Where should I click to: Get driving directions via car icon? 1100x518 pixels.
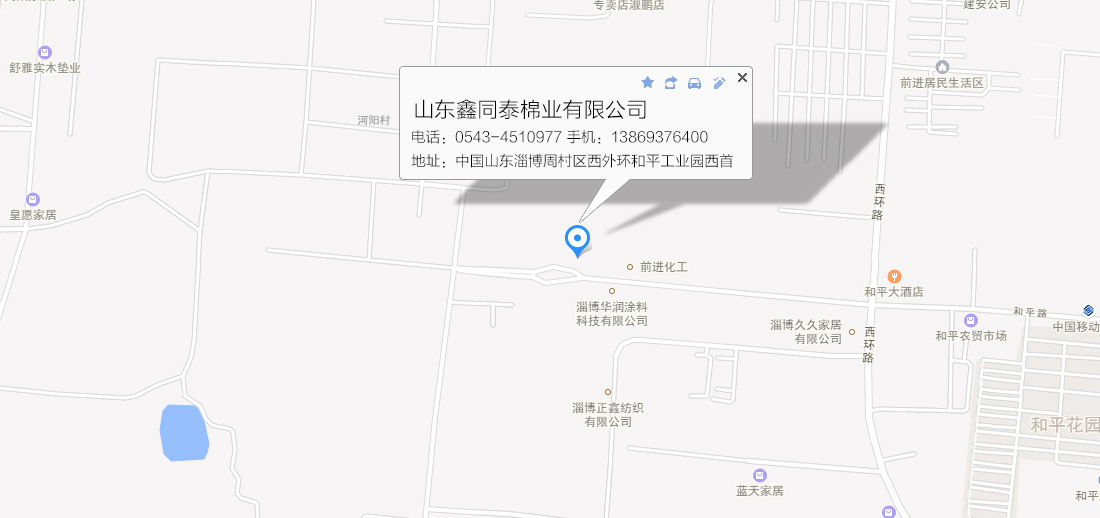(x=695, y=83)
